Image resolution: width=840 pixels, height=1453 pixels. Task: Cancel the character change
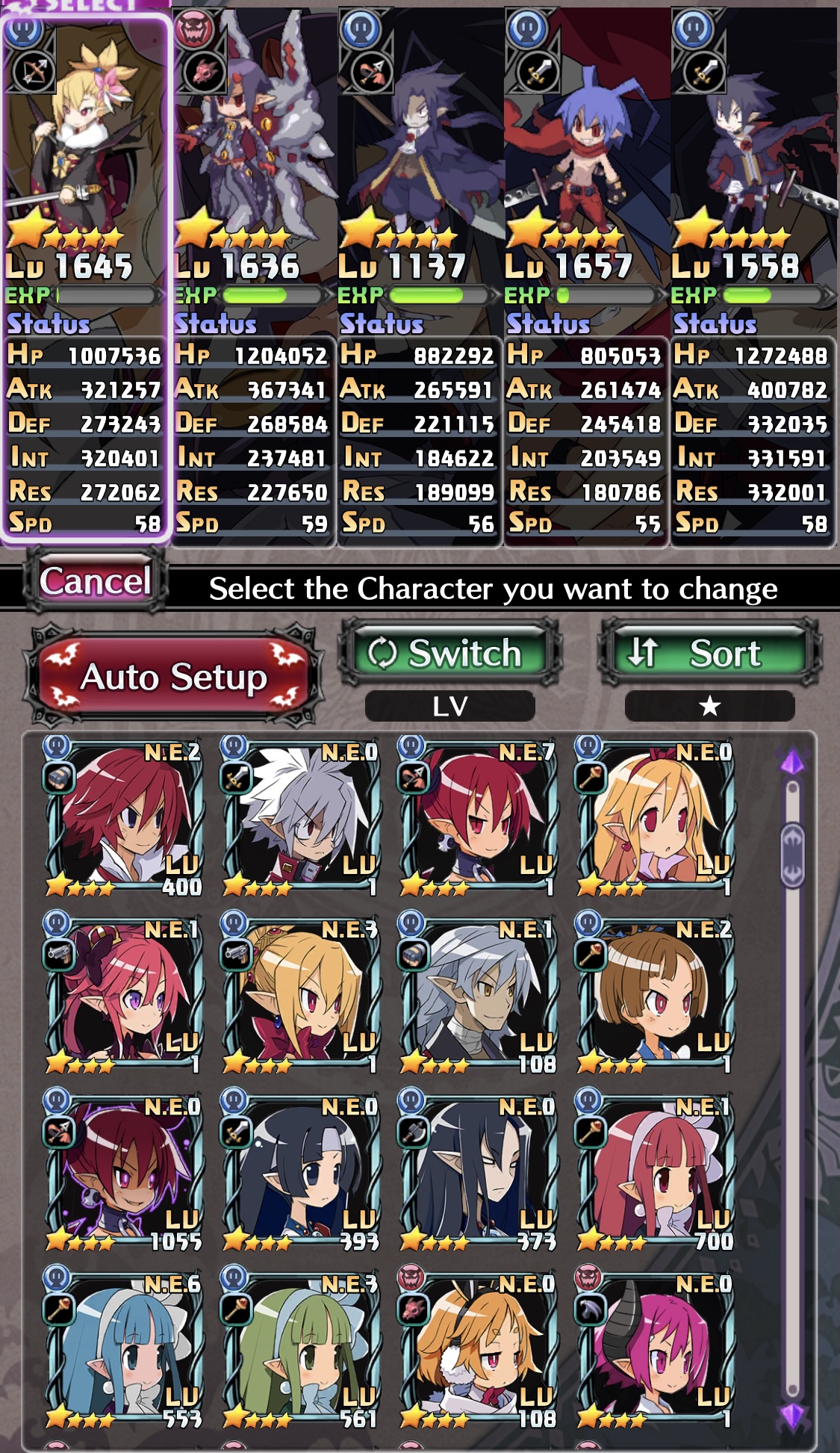click(95, 581)
